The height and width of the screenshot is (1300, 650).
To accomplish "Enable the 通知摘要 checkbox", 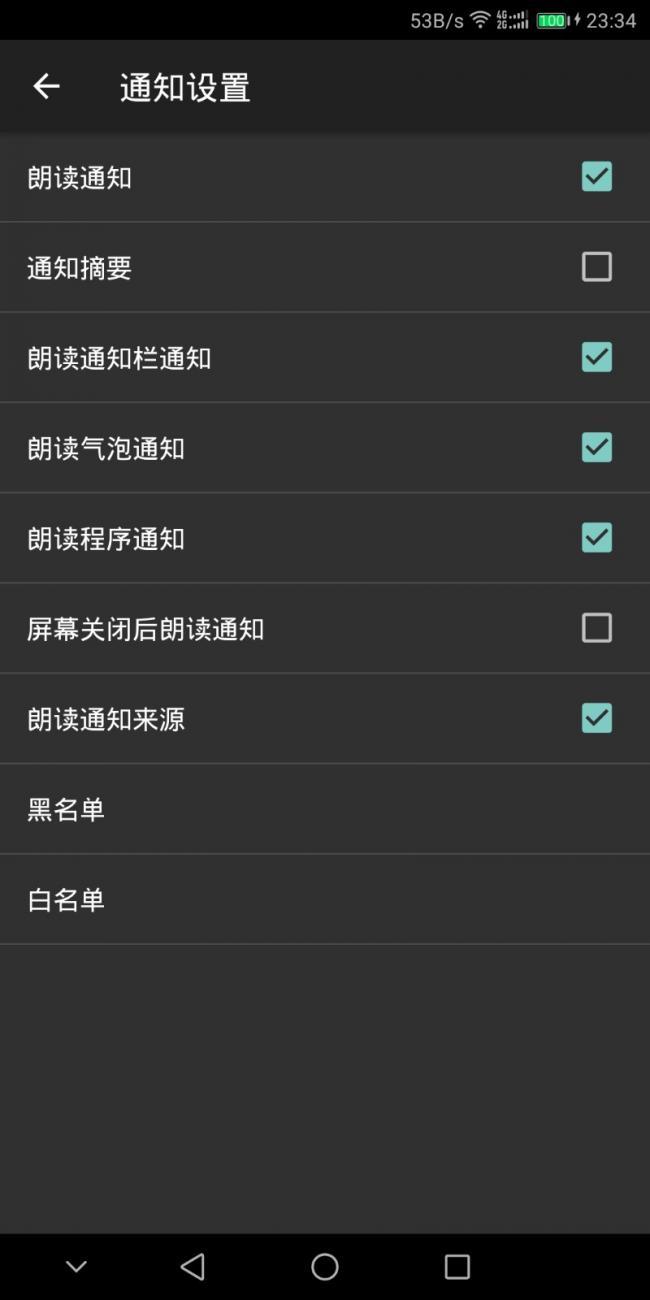I will click(x=596, y=267).
